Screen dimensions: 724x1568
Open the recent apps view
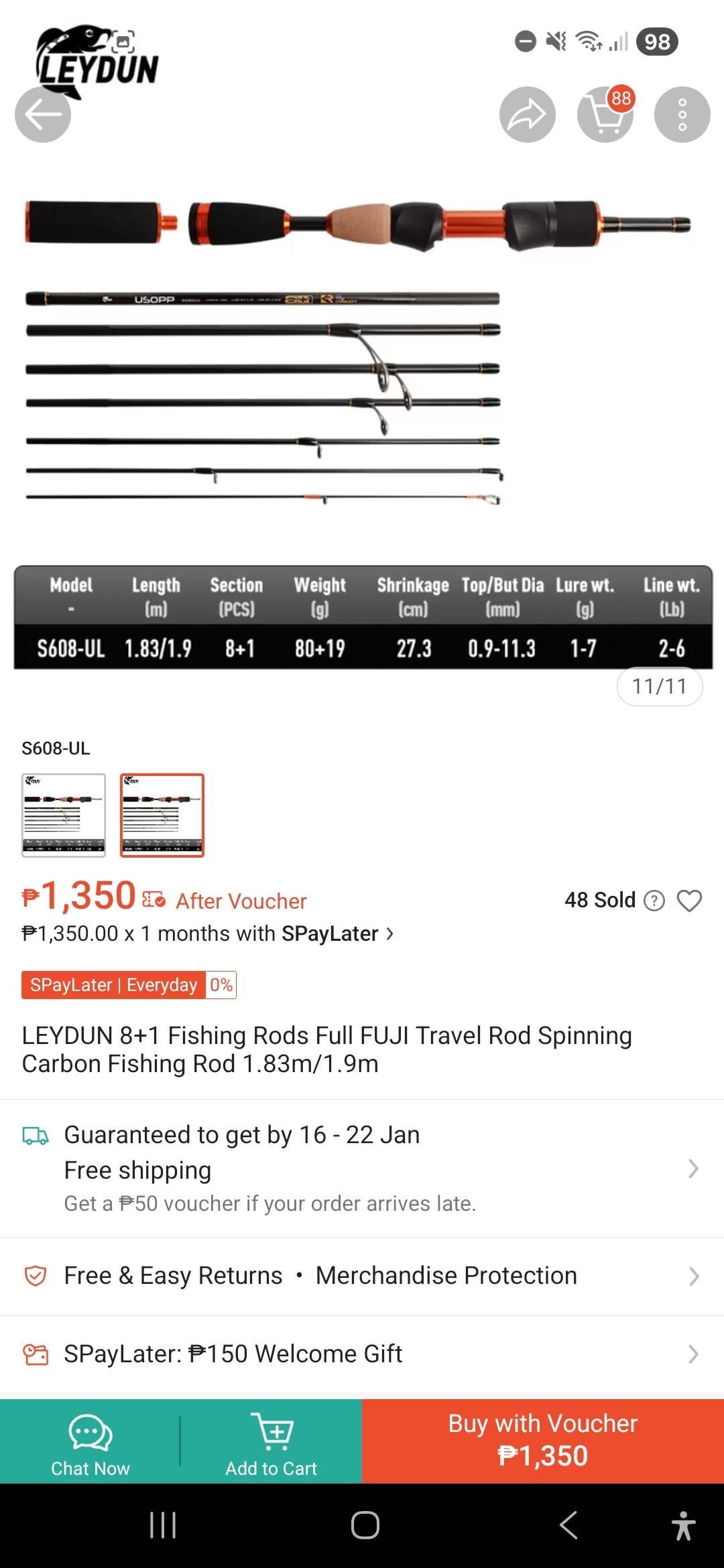163,1525
